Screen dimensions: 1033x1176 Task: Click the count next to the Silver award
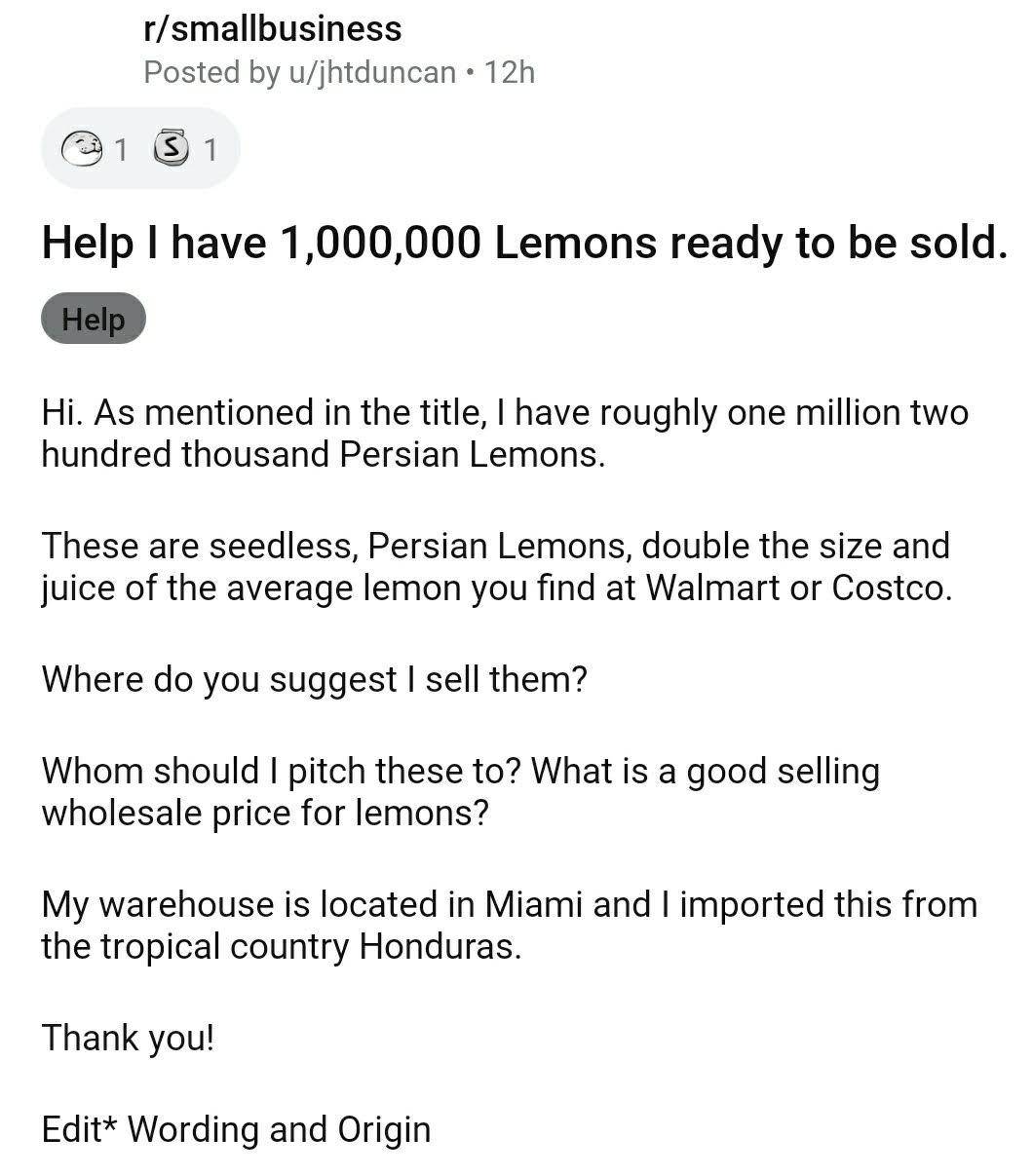209,149
